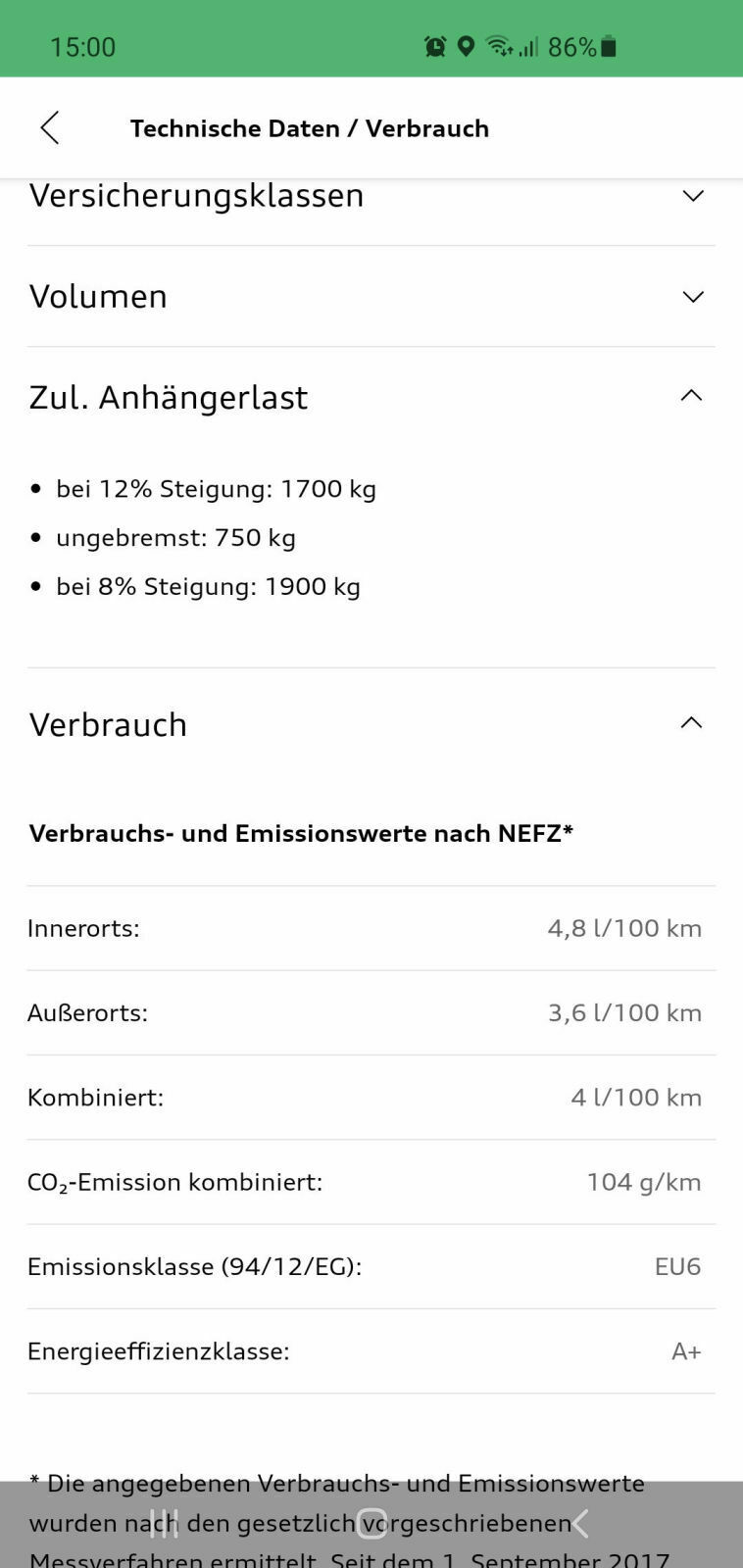743x1568 pixels.
Task: Tap the Technische Daten / Verbrauch title
Action: click(x=310, y=127)
